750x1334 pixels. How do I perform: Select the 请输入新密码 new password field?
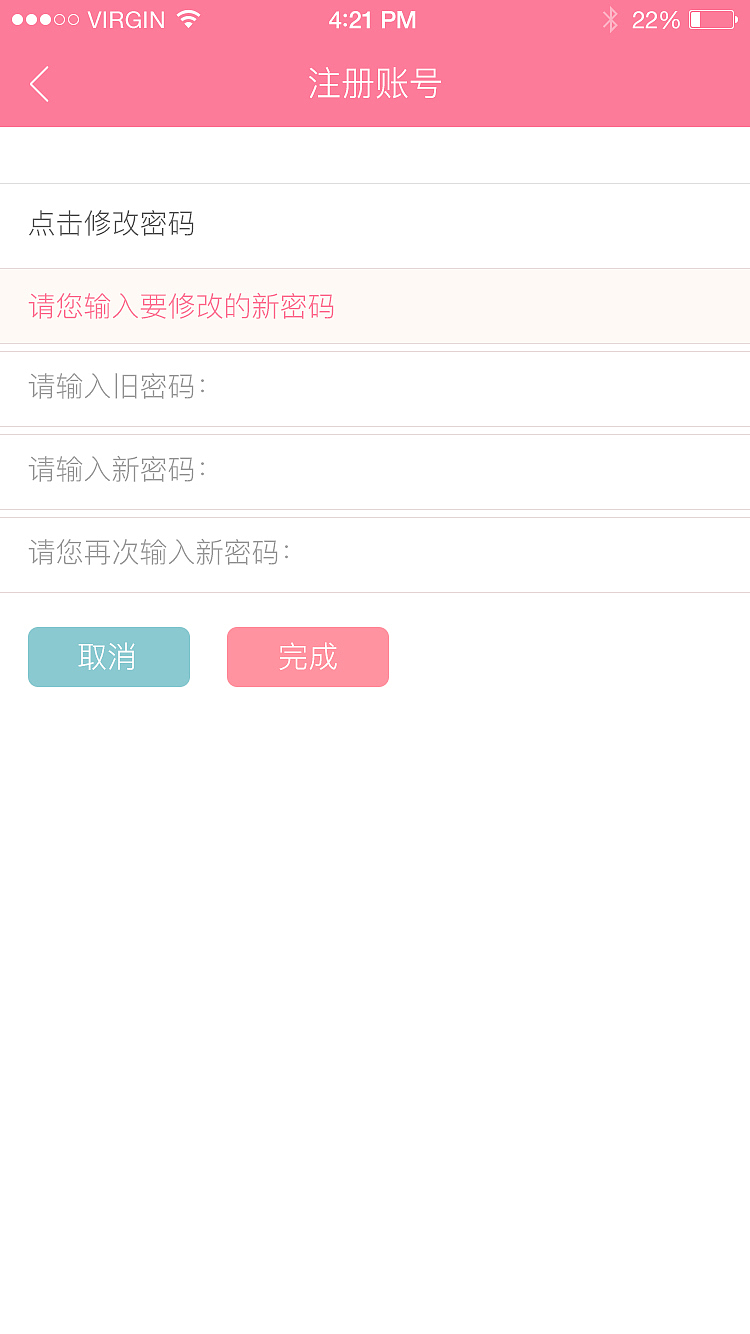pyautogui.click(x=375, y=470)
